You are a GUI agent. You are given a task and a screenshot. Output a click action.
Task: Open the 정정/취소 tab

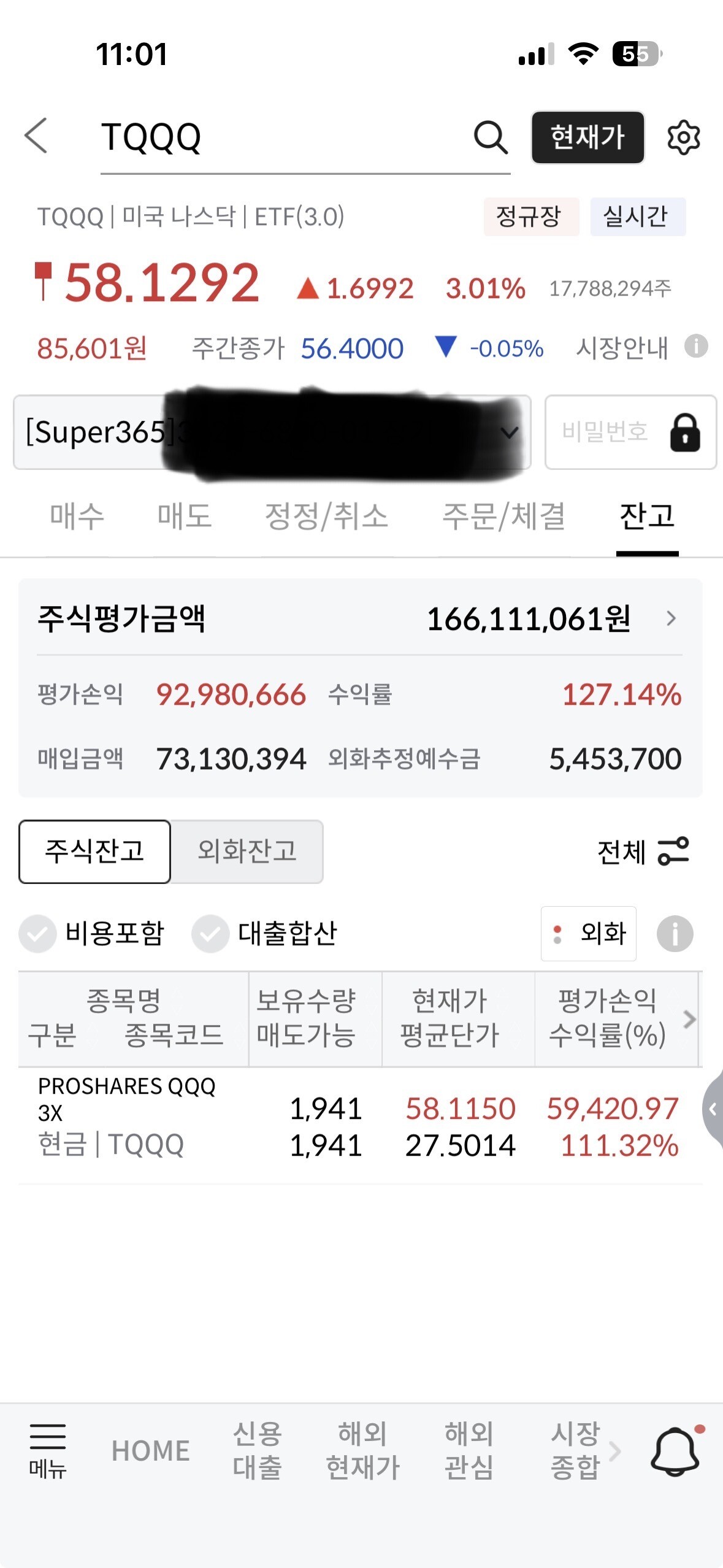point(326,516)
